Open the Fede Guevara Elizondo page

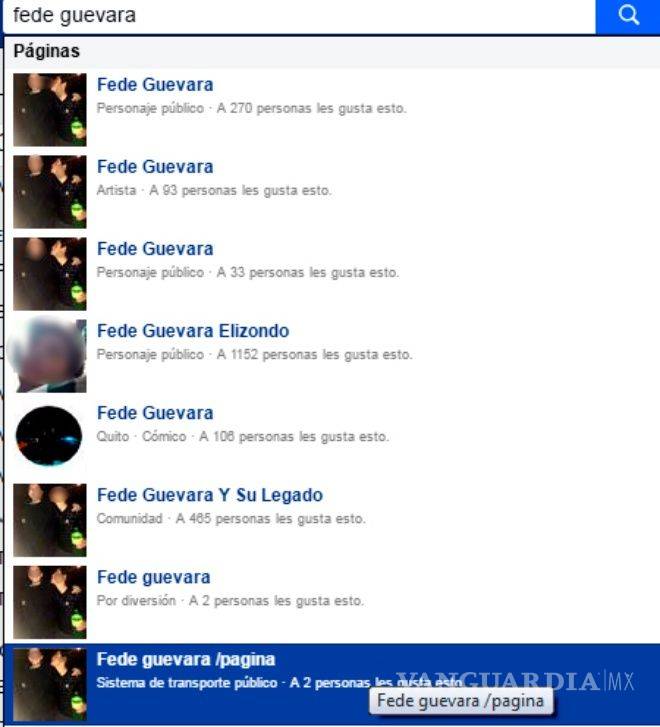click(193, 331)
